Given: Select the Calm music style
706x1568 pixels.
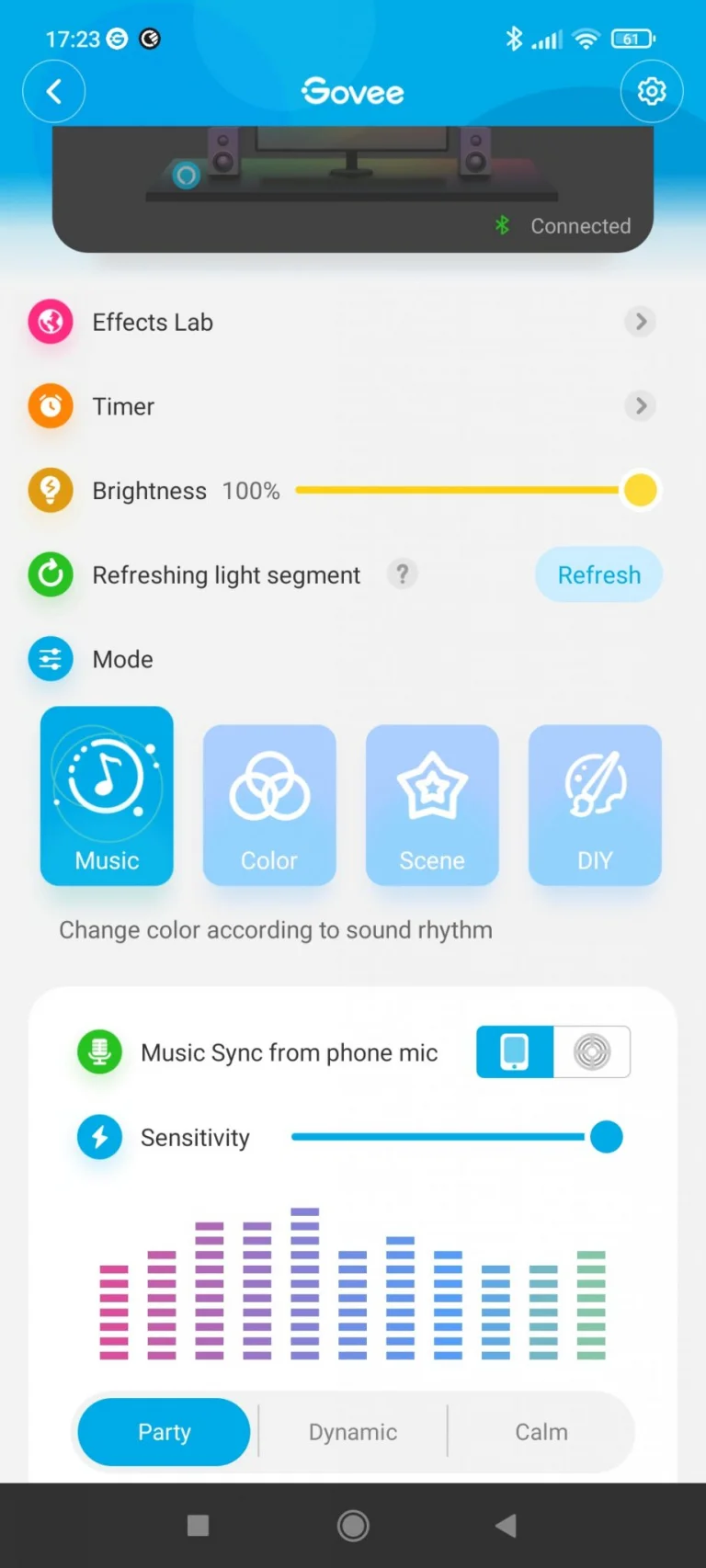Looking at the screenshot, I should (x=541, y=1431).
